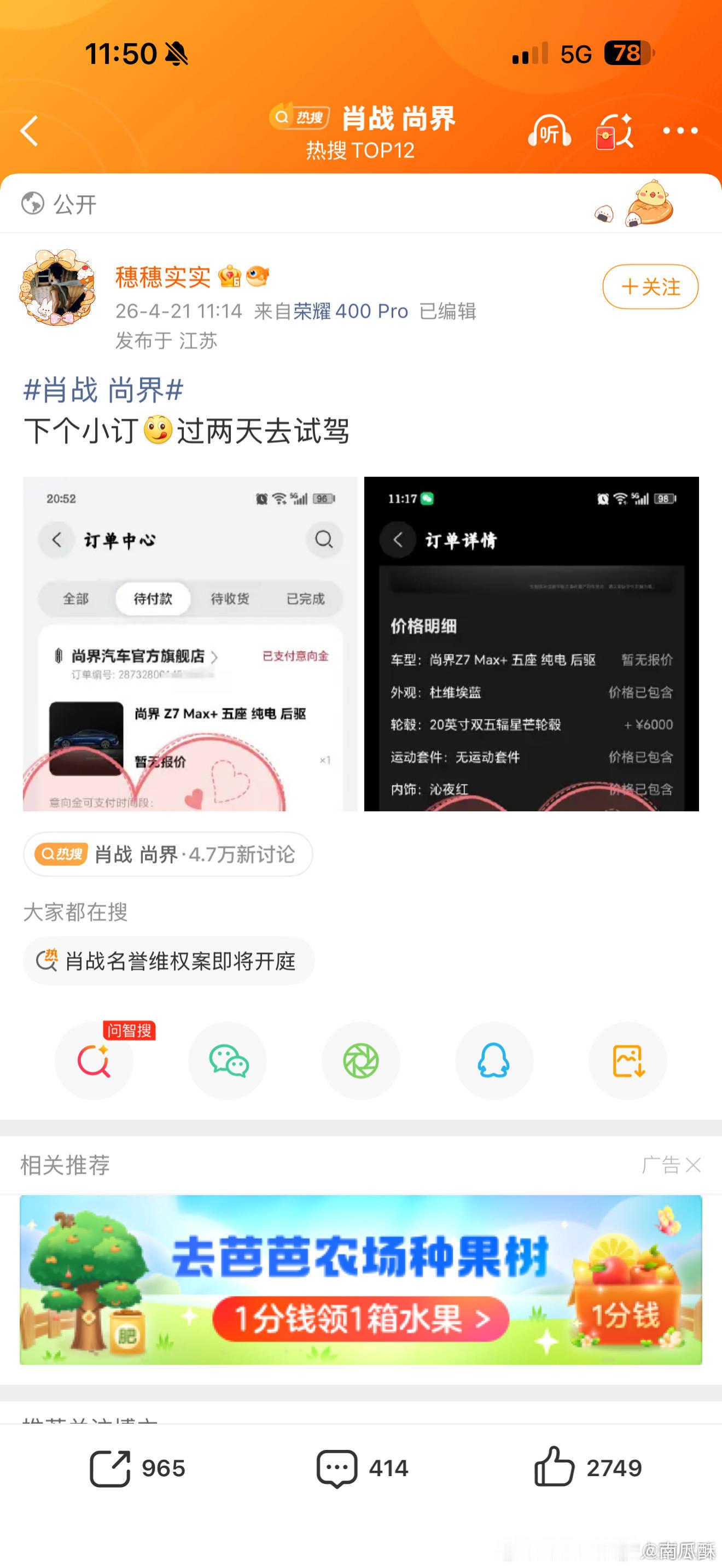This screenshot has width=722, height=1568.
Task: Search 肖战名誉维权案即将开庭 suggestion
Action: pyautogui.click(x=168, y=961)
